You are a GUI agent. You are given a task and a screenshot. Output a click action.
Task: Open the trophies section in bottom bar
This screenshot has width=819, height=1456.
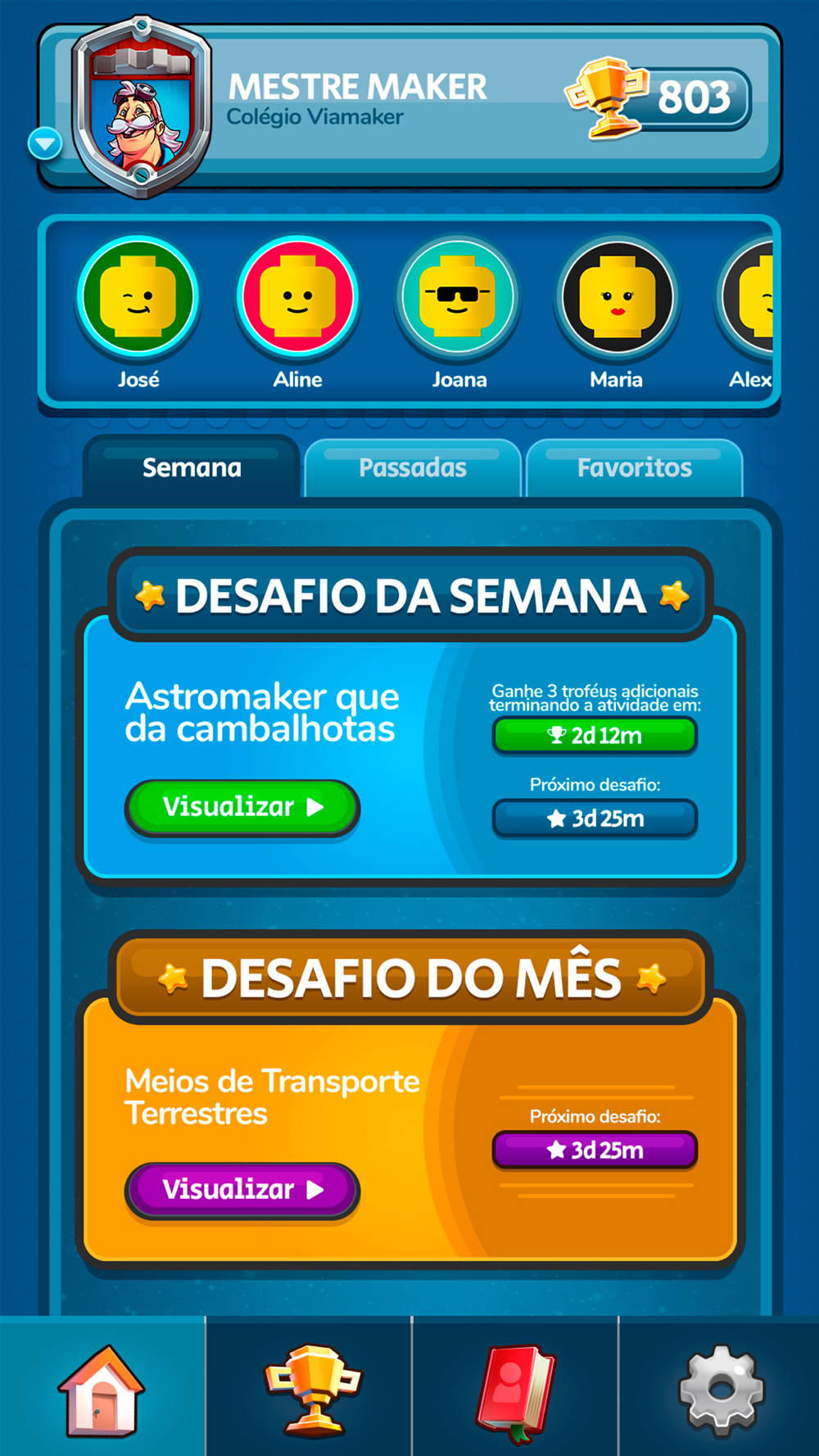(x=311, y=1390)
